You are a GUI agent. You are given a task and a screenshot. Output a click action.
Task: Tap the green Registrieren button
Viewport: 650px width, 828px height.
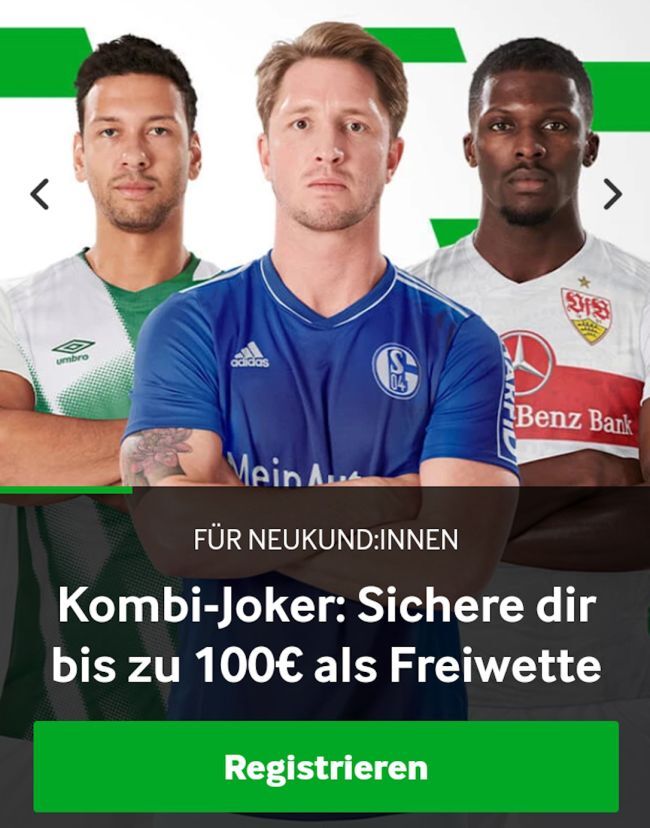[326, 767]
